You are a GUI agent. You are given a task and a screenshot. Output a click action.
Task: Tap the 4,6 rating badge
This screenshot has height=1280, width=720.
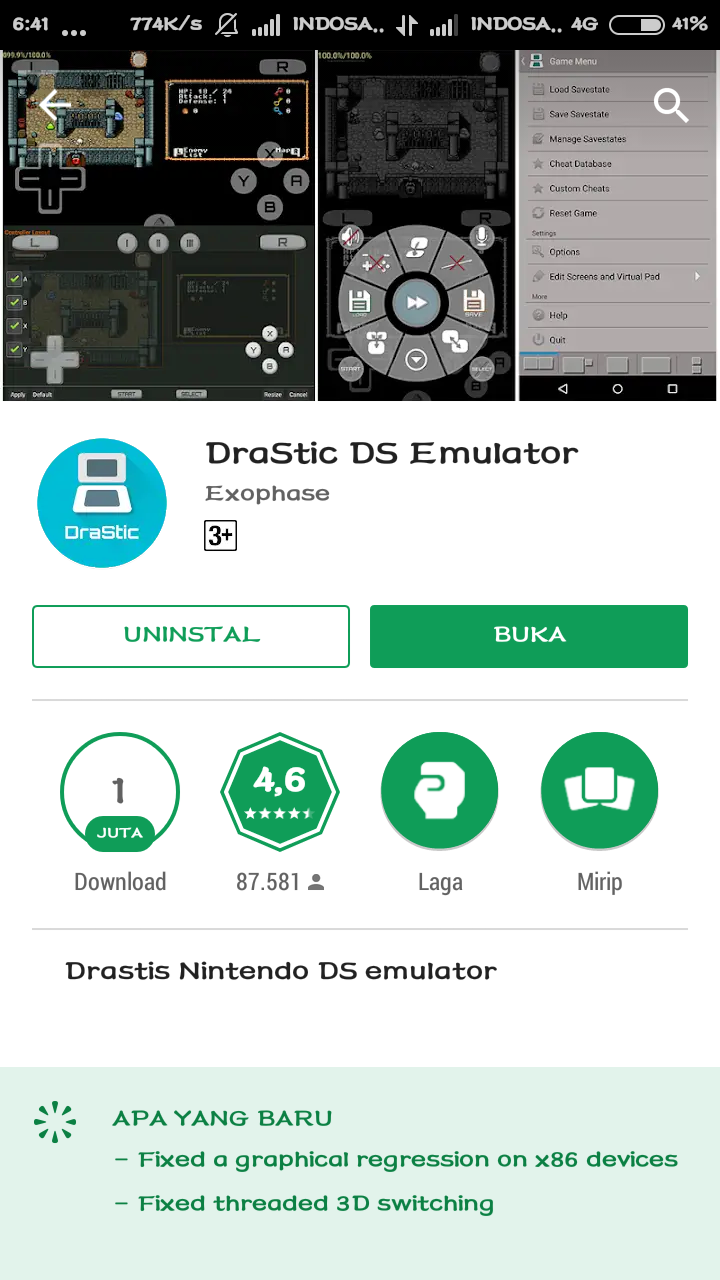(x=280, y=791)
